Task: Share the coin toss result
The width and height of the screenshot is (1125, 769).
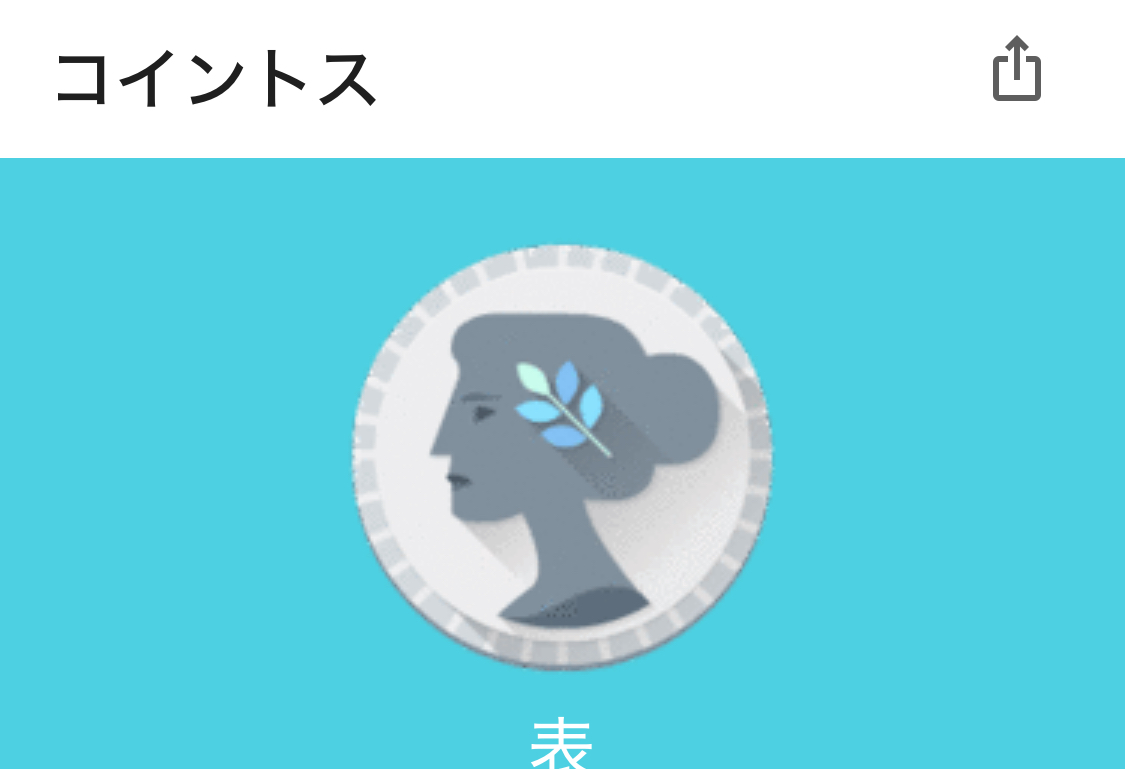Action: click(1017, 69)
